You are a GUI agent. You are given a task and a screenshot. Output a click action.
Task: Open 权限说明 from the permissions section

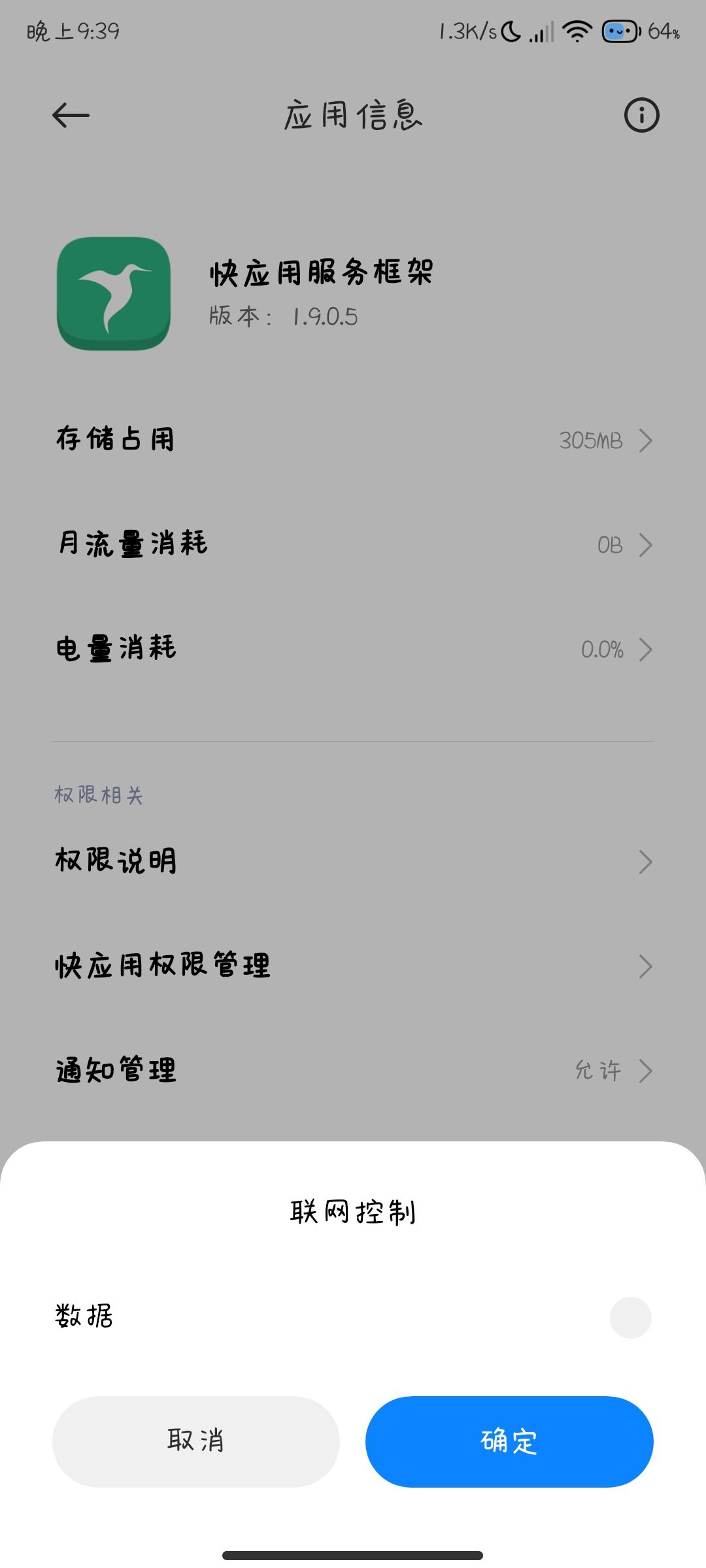pos(353,861)
